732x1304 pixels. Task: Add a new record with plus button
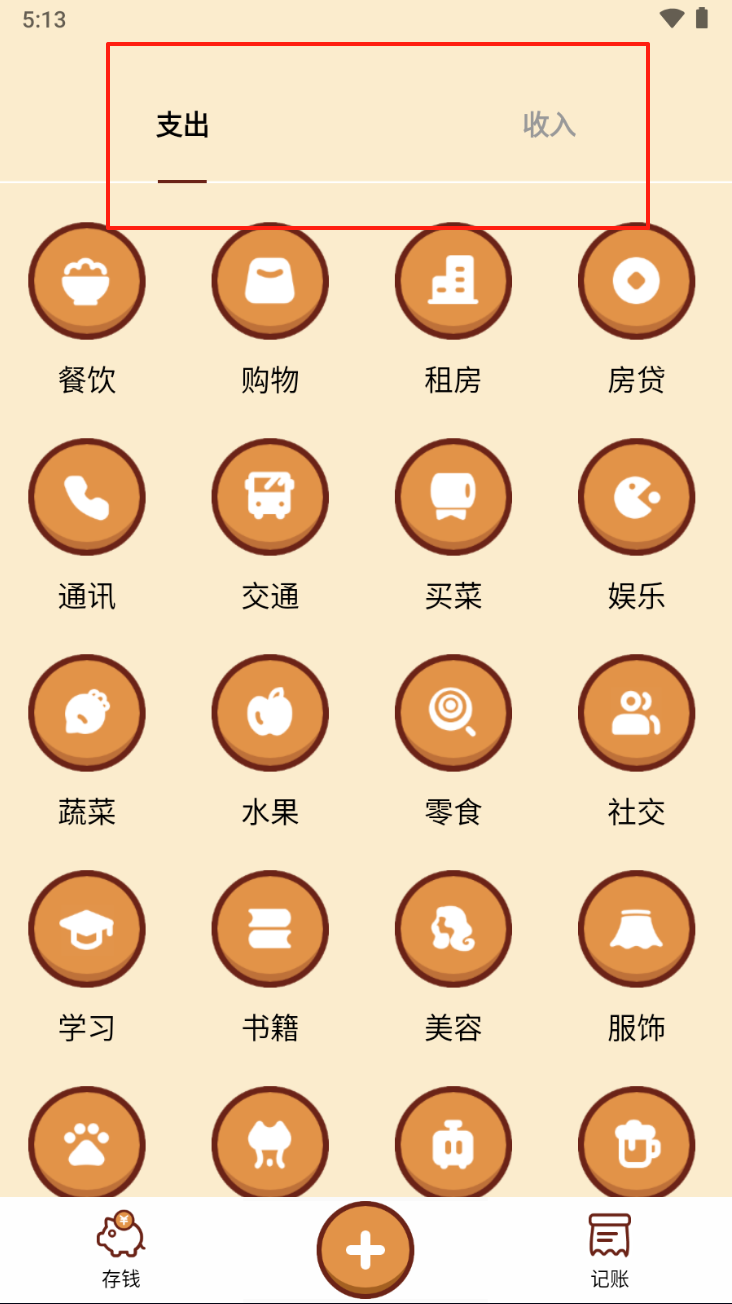365,1250
